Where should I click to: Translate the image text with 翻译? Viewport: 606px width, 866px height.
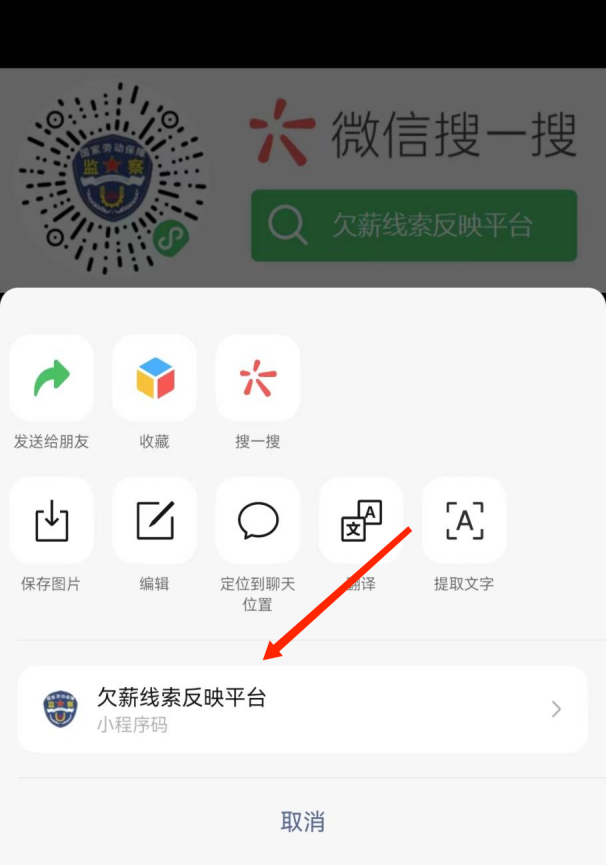click(x=361, y=521)
